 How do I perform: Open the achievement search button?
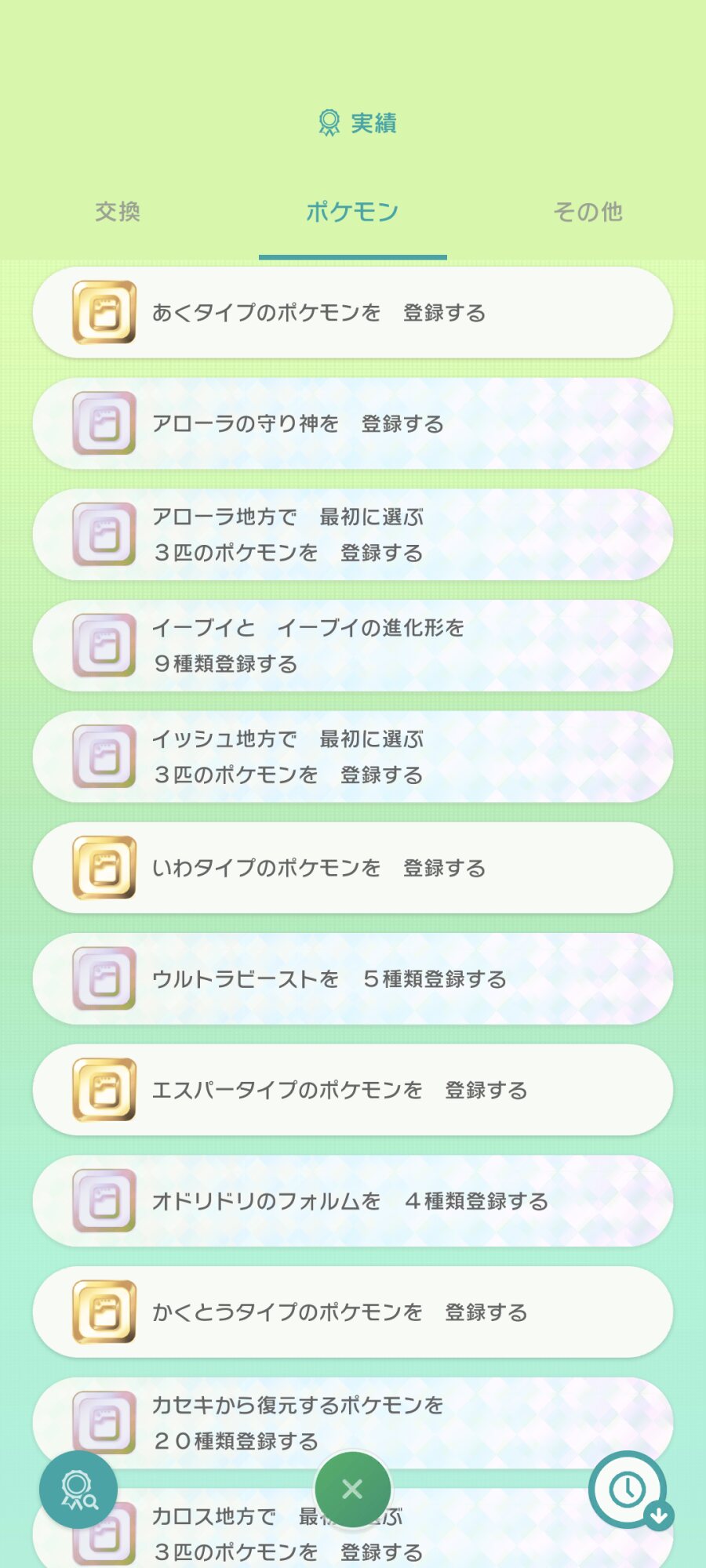(78, 1489)
